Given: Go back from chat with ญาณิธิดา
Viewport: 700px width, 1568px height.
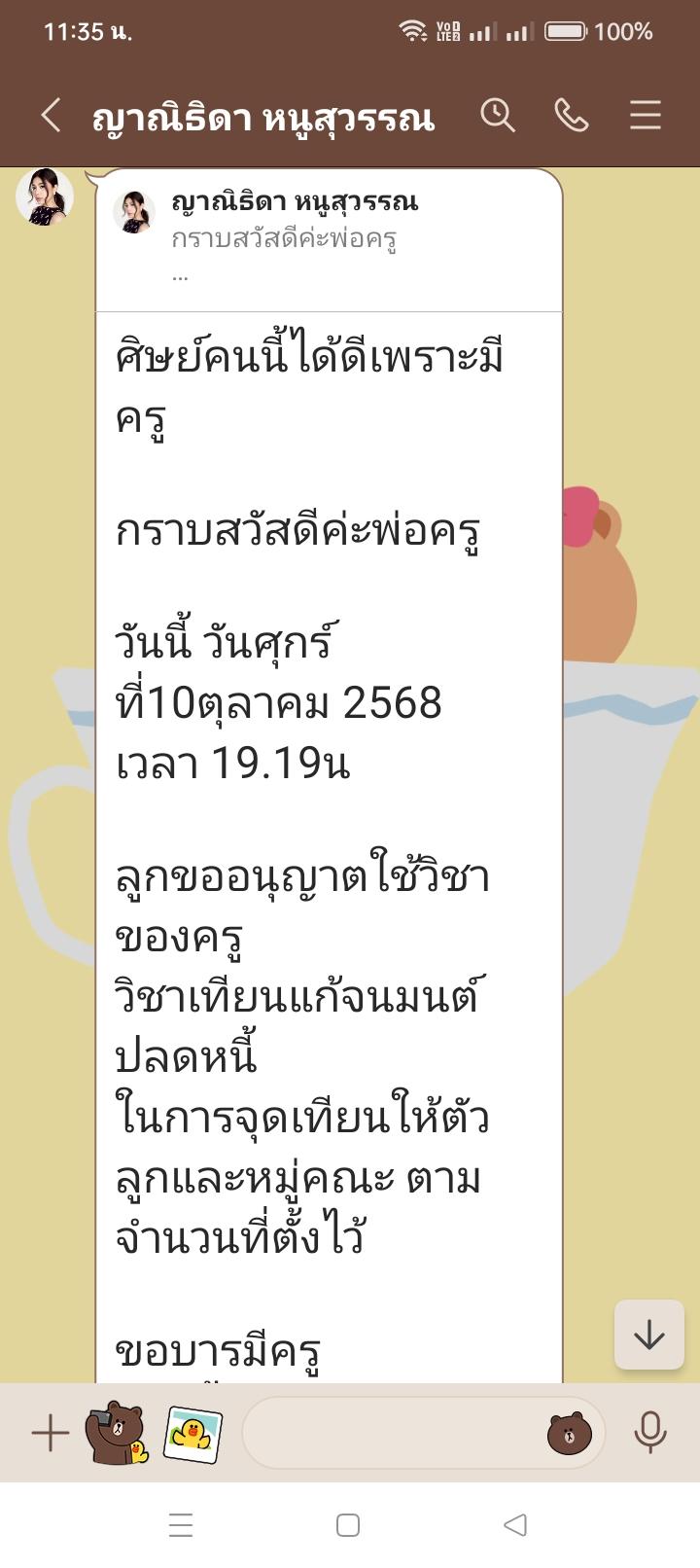Looking at the screenshot, I should coord(51,116).
